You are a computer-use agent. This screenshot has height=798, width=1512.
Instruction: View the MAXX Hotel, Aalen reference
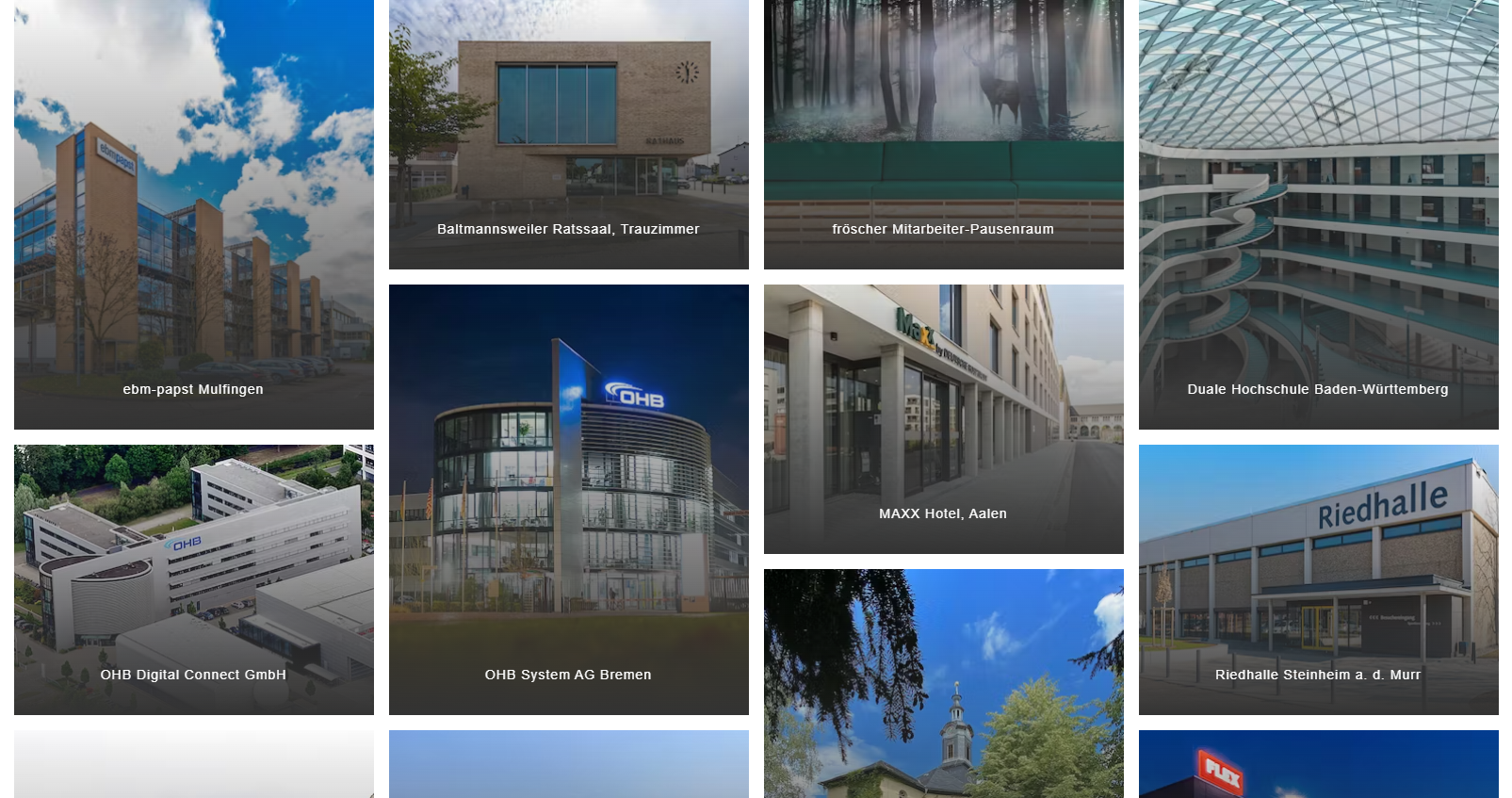click(943, 418)
